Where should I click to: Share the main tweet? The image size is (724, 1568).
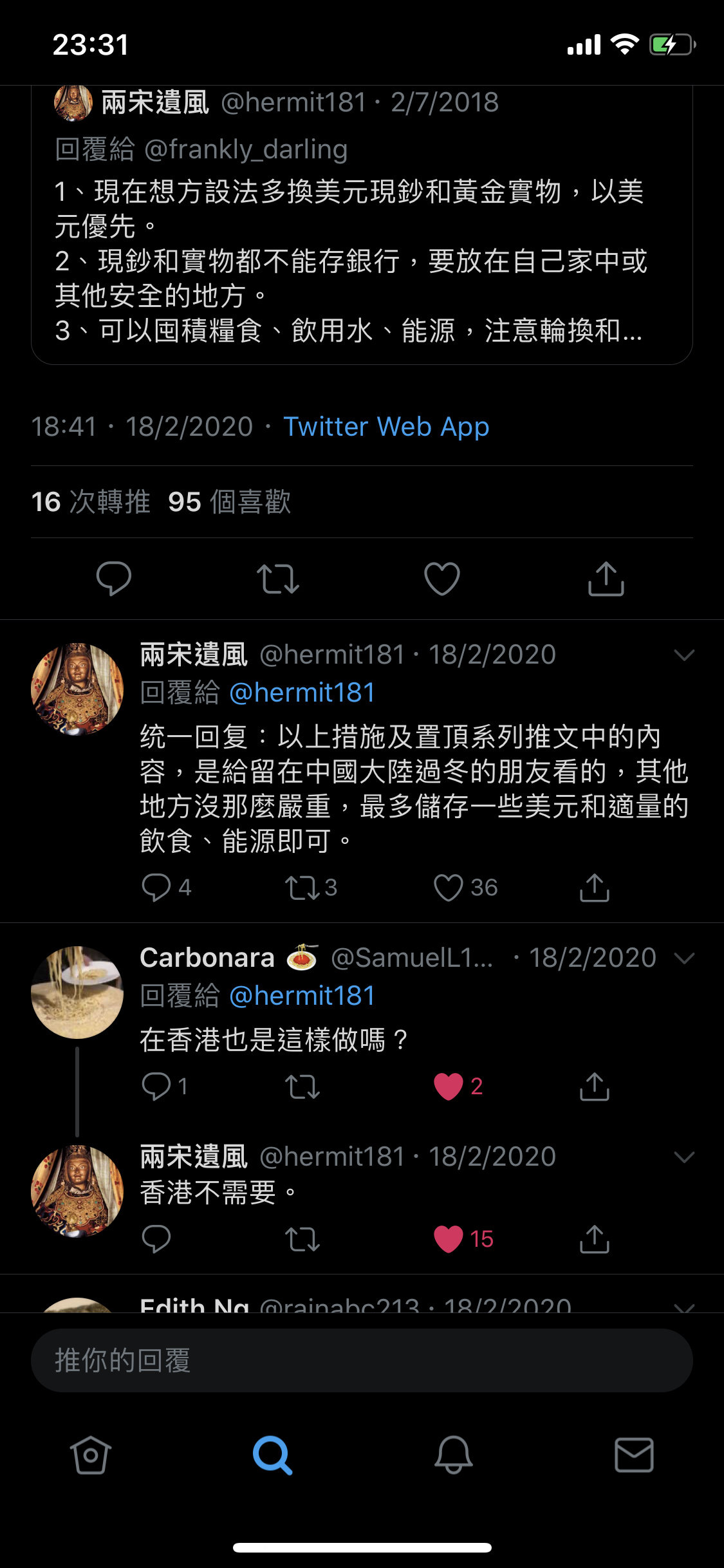[606, 578]
